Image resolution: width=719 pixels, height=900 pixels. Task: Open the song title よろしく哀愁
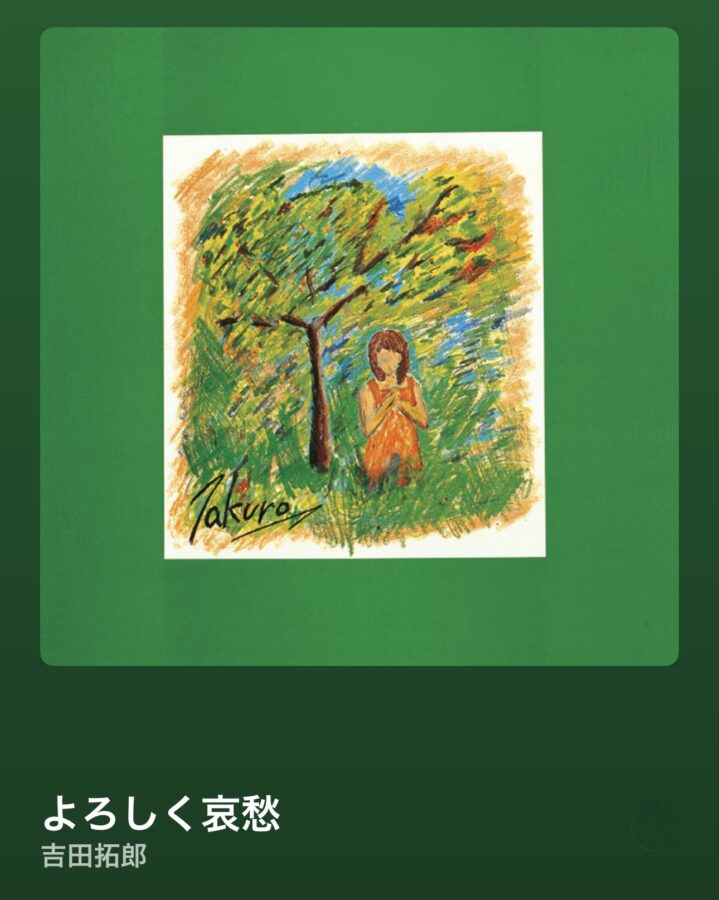click(161, 813)
